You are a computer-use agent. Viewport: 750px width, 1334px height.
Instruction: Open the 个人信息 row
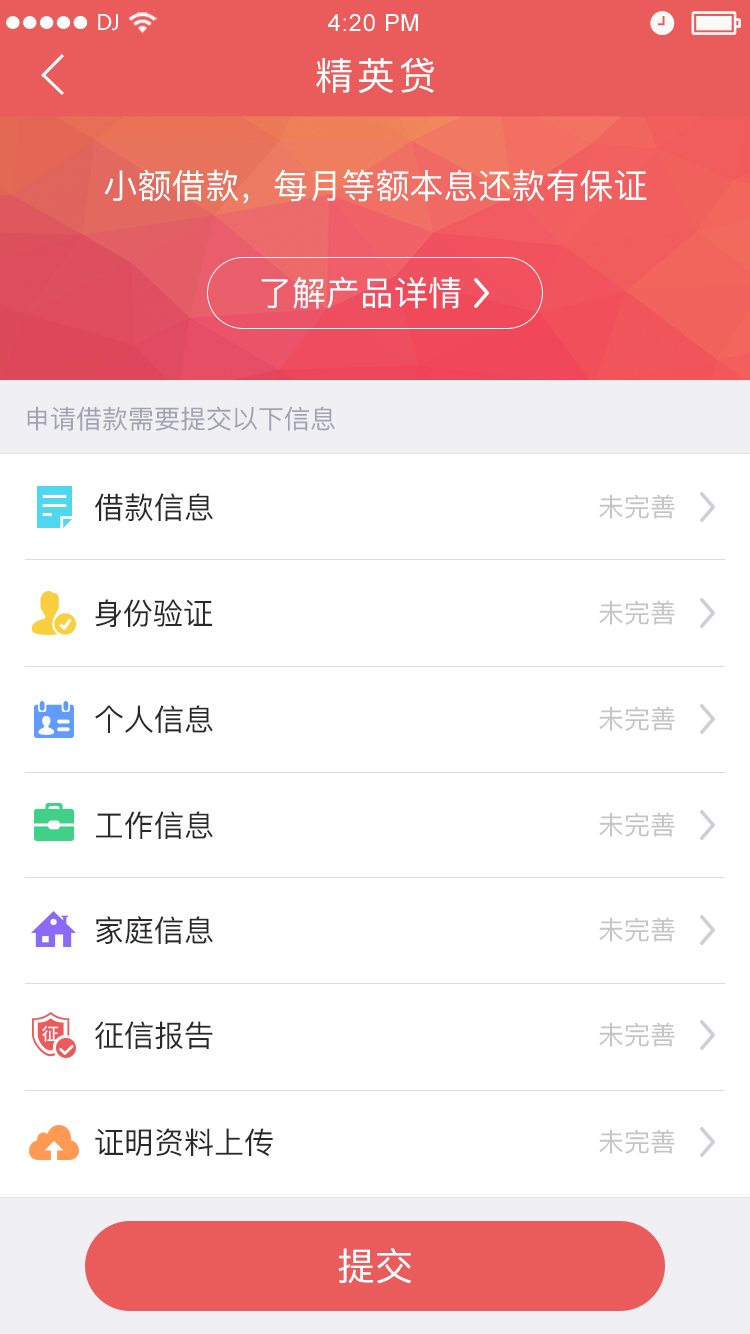pyautogui.click(x=375, y=719)
